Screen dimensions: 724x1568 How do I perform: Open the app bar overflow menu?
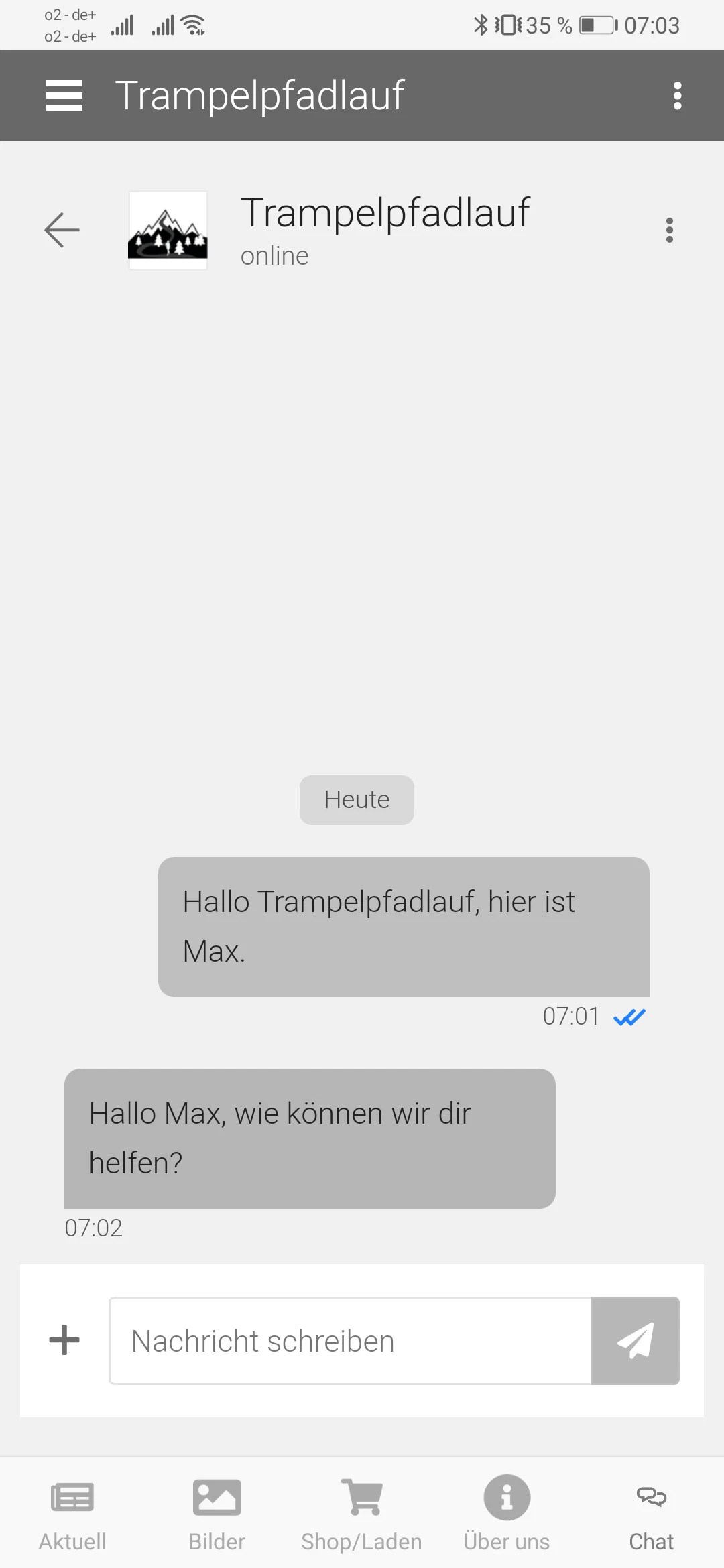(x=677, y=96)
